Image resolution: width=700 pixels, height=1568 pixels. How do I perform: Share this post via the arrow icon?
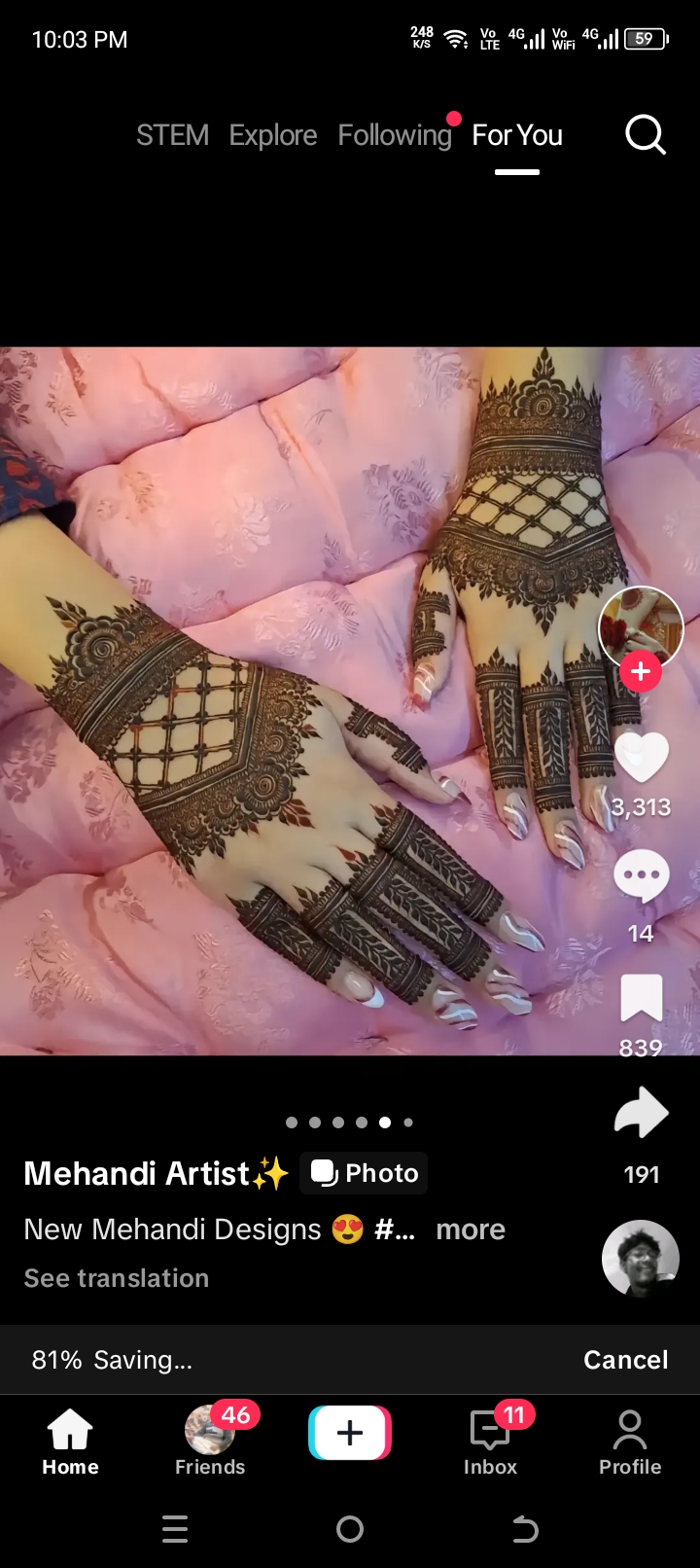pyautogui.click(x=642, y=1115)
